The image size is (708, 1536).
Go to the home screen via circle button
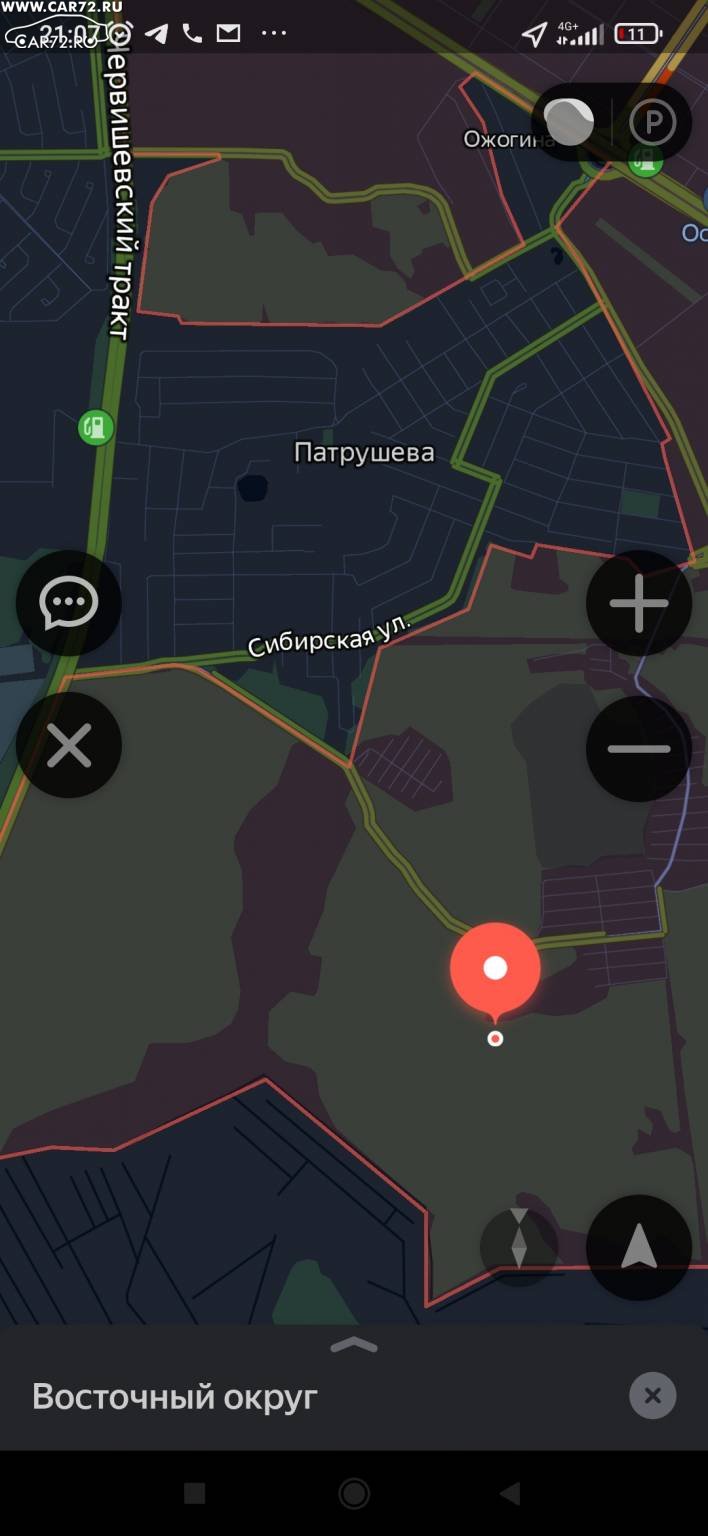point(354,1494)
